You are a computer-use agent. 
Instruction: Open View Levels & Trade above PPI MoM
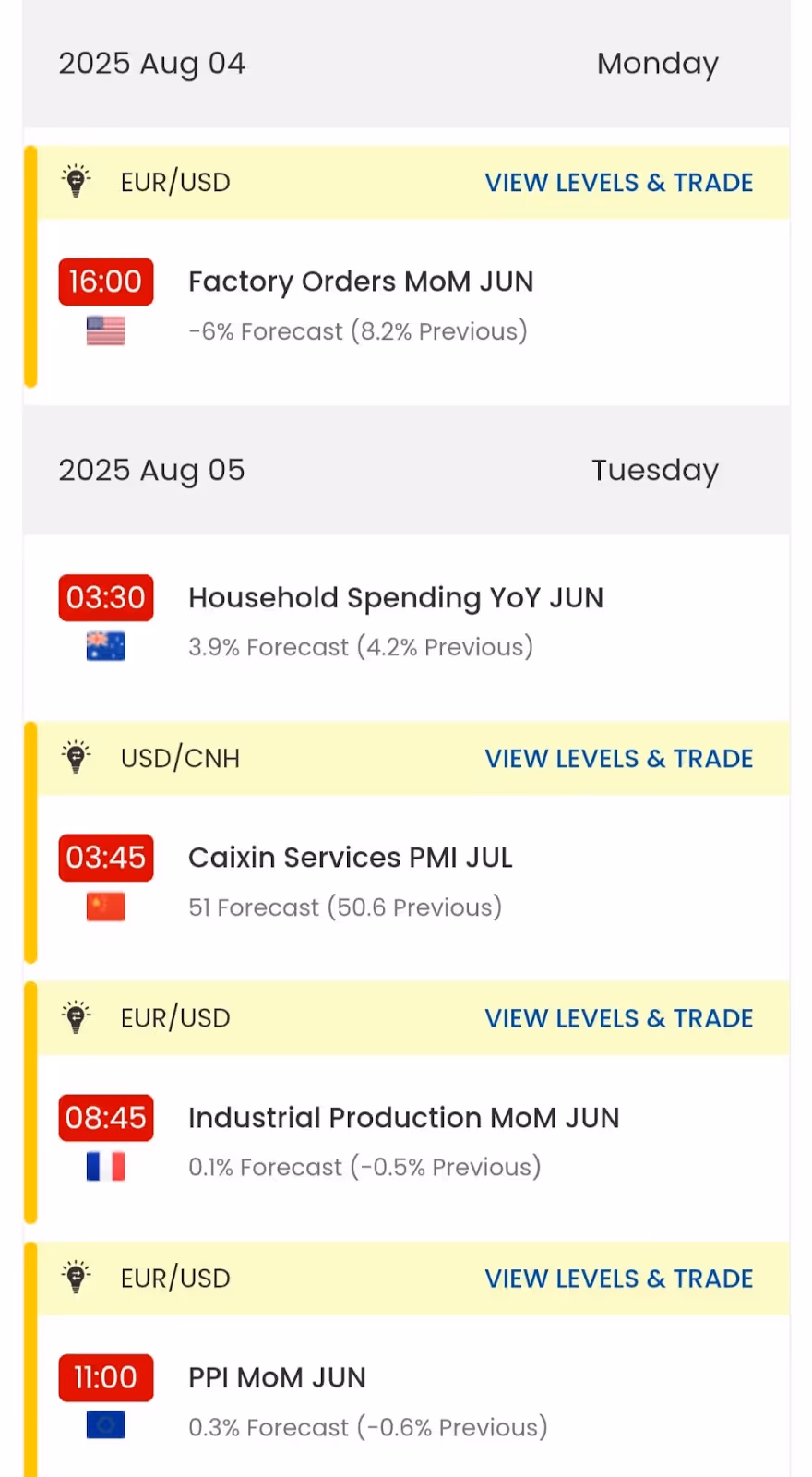click(x=618, y=1279)
